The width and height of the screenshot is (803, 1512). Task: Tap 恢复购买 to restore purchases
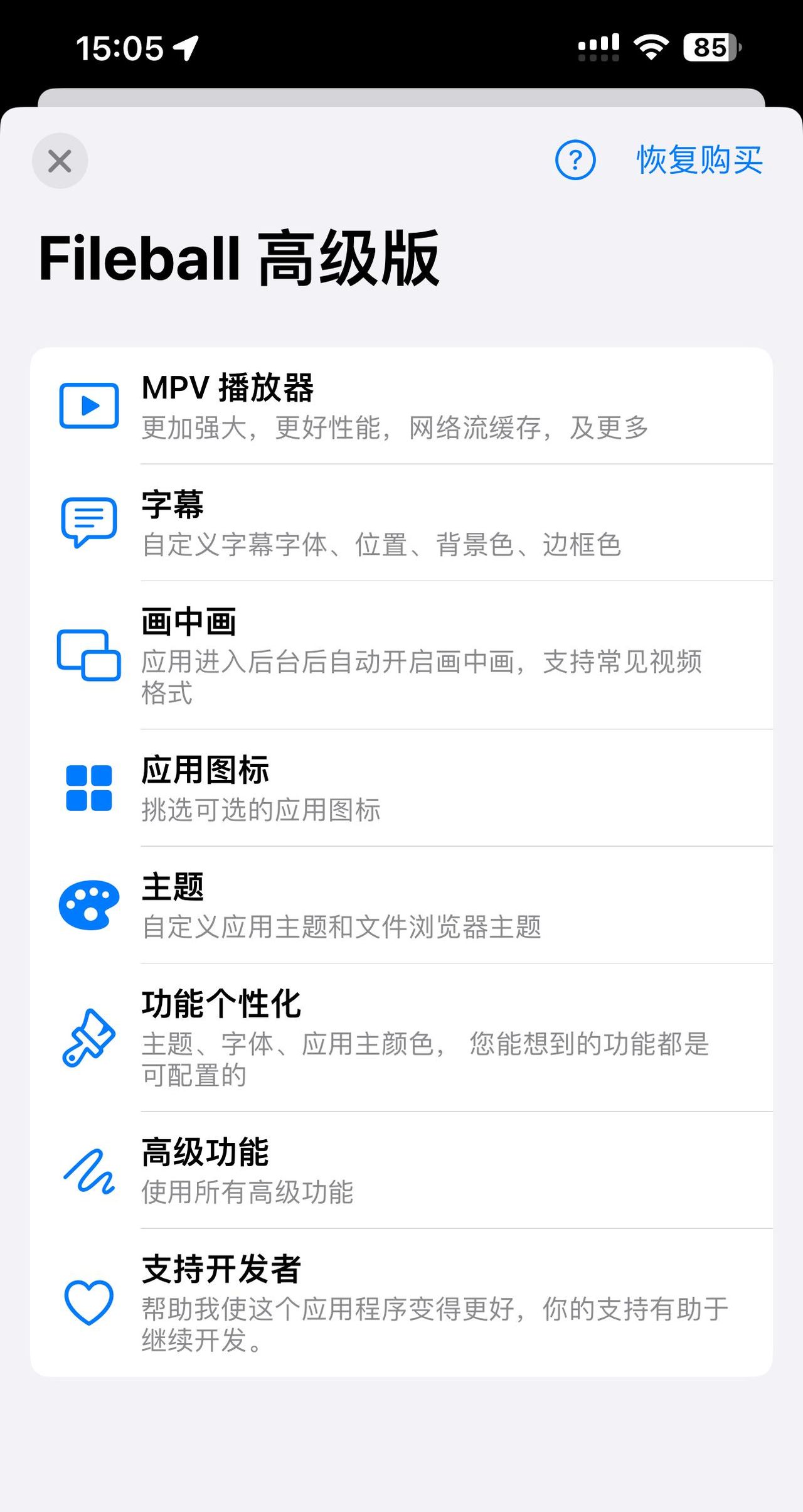(x=699, y=160)
